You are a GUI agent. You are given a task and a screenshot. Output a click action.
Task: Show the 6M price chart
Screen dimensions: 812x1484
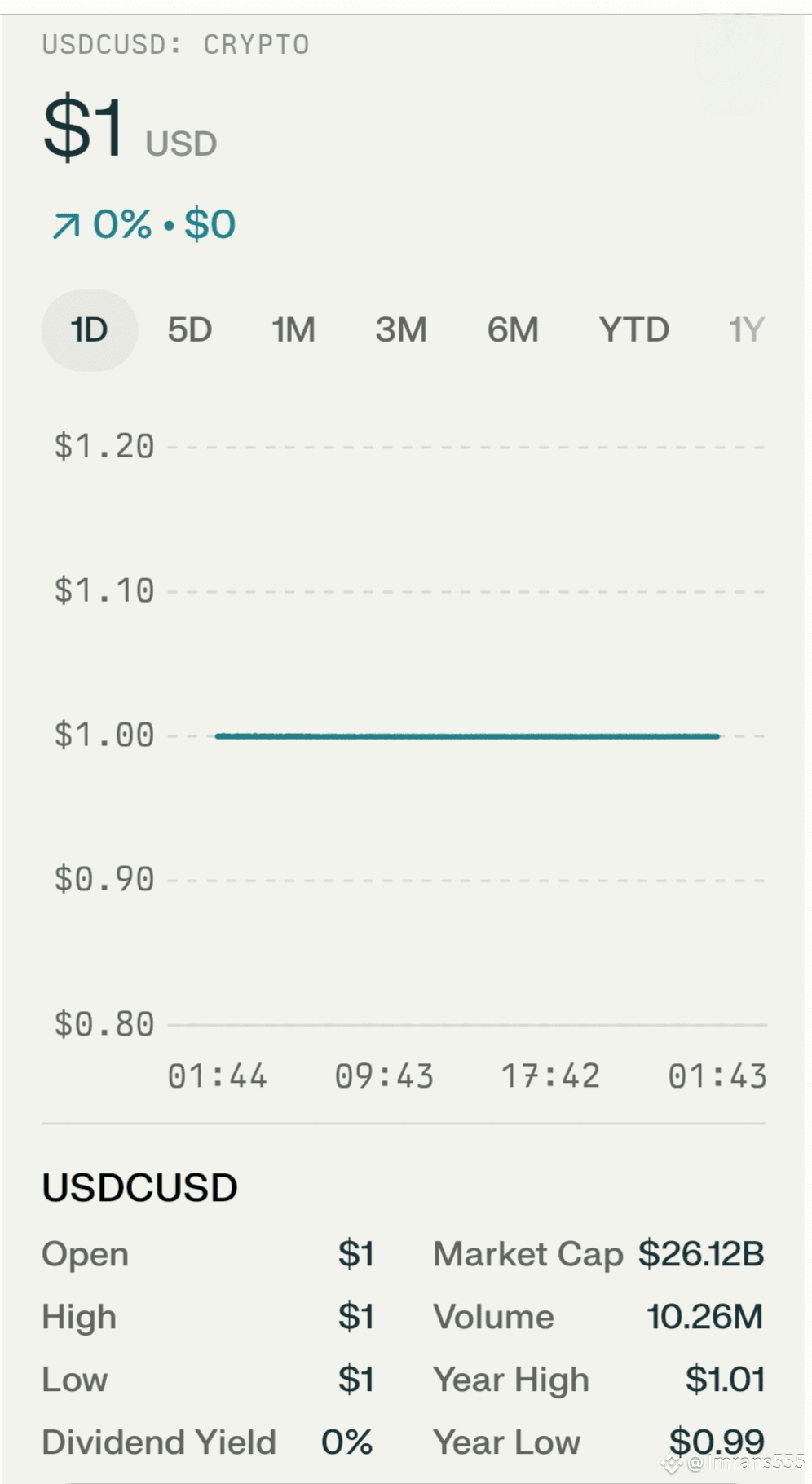(x=513, y=330)
